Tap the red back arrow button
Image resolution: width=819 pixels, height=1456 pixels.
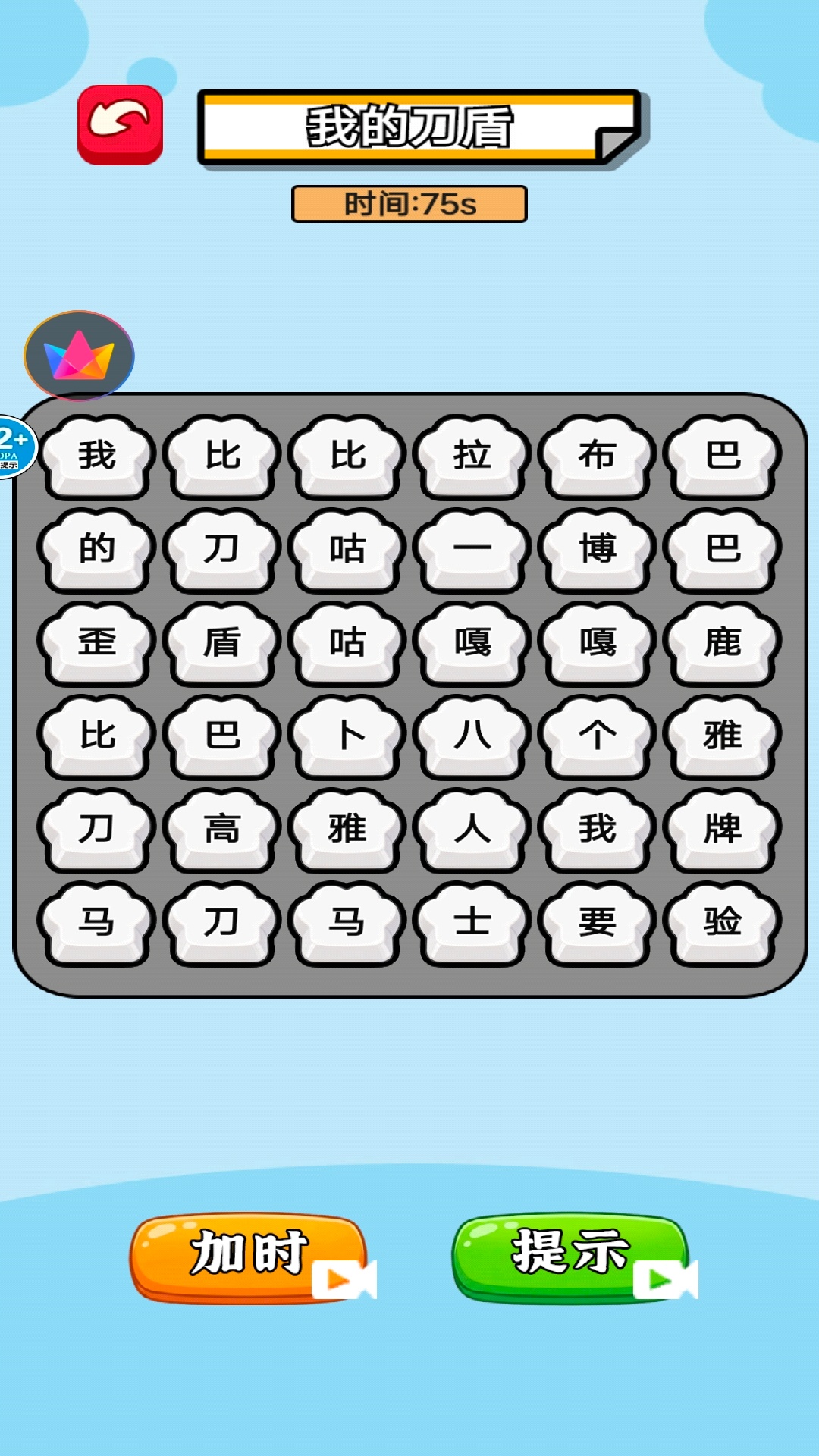pyautogui.click(x=120, y=124)
